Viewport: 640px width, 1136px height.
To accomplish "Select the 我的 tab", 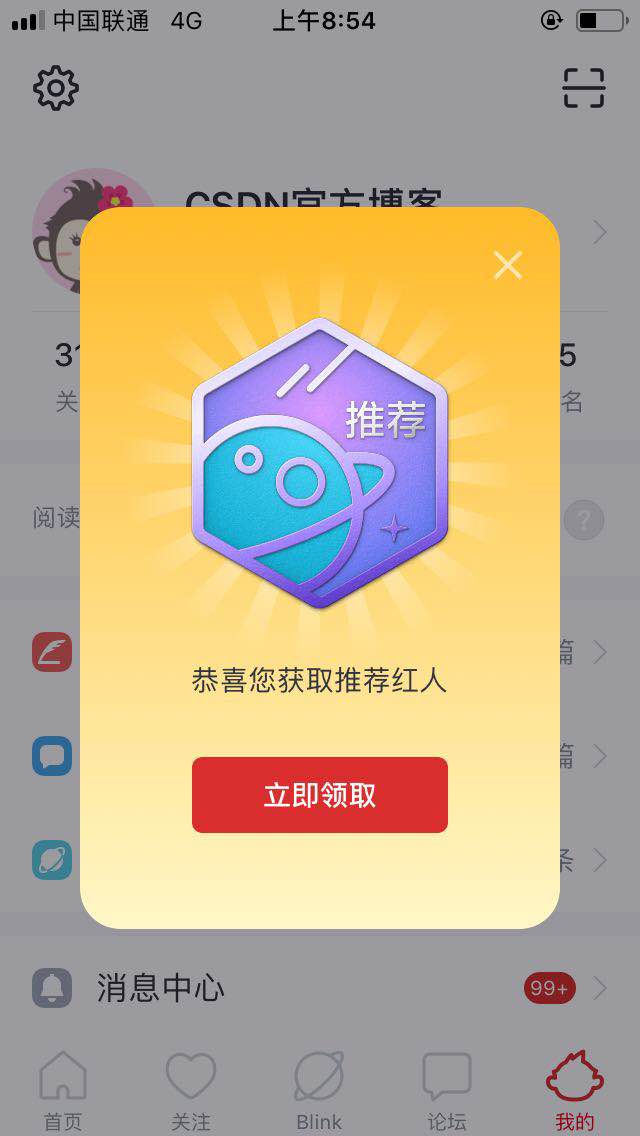I will (575, 1092).
